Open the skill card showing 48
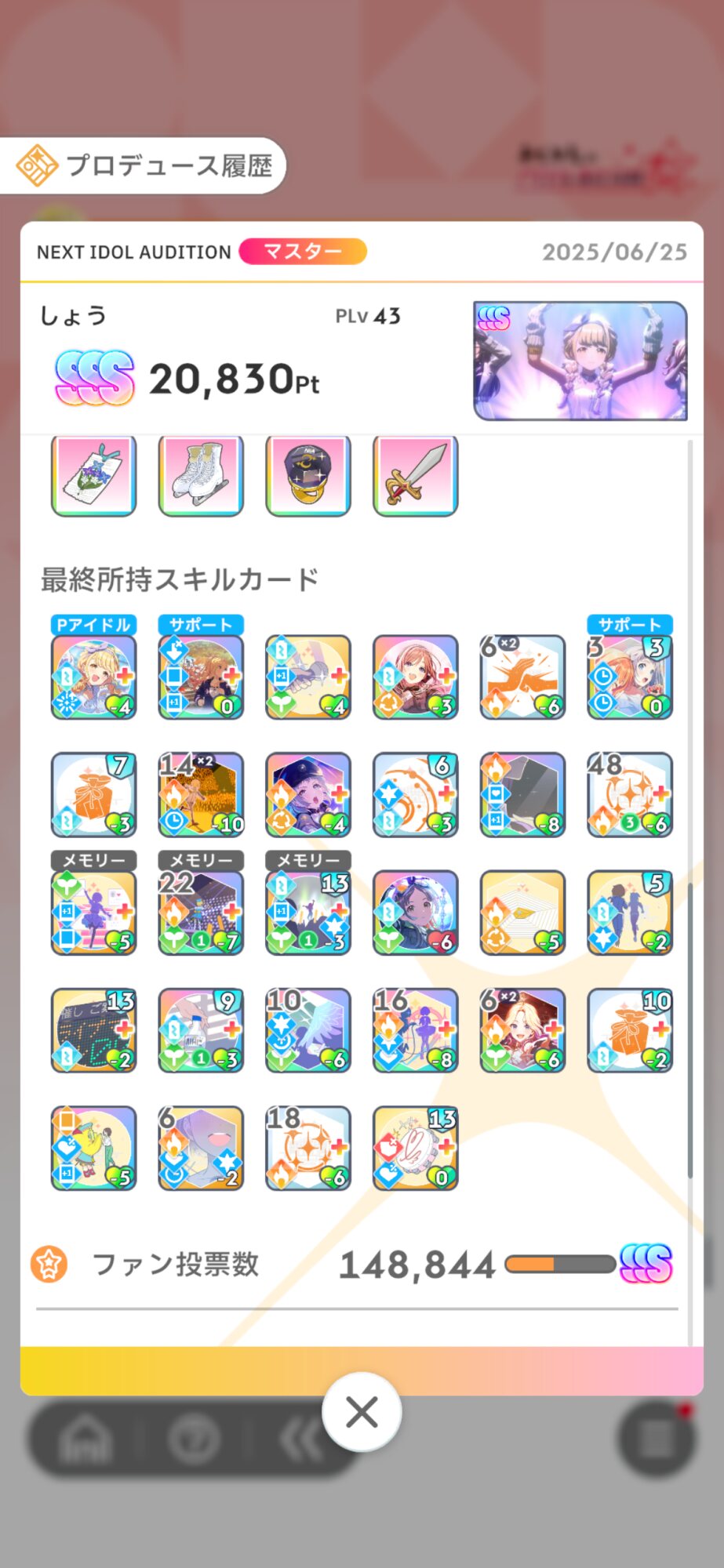This screenshot has width=724, height=1568. click(630, 794)
